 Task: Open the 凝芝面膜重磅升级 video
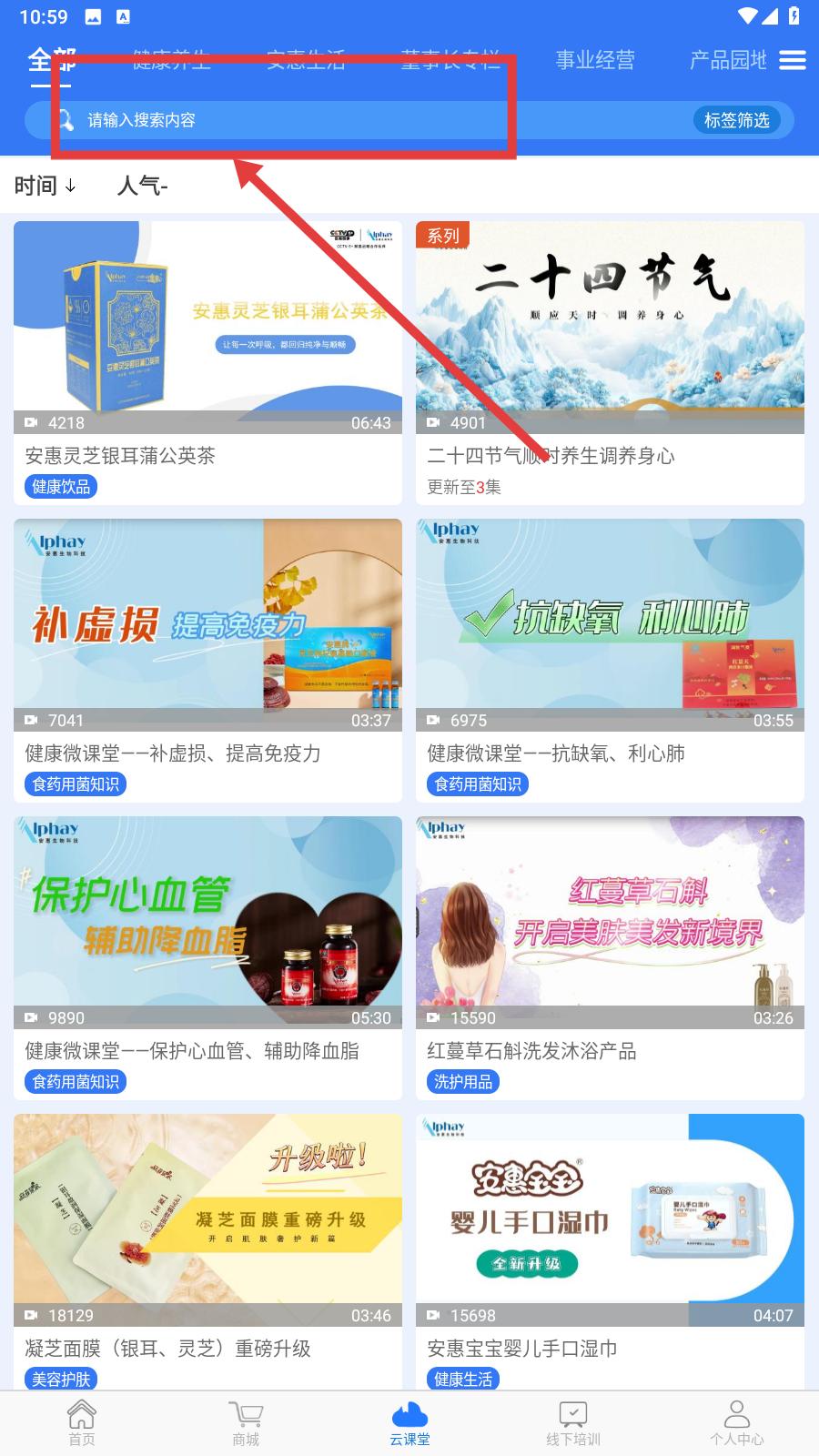tap(207, 1251)
